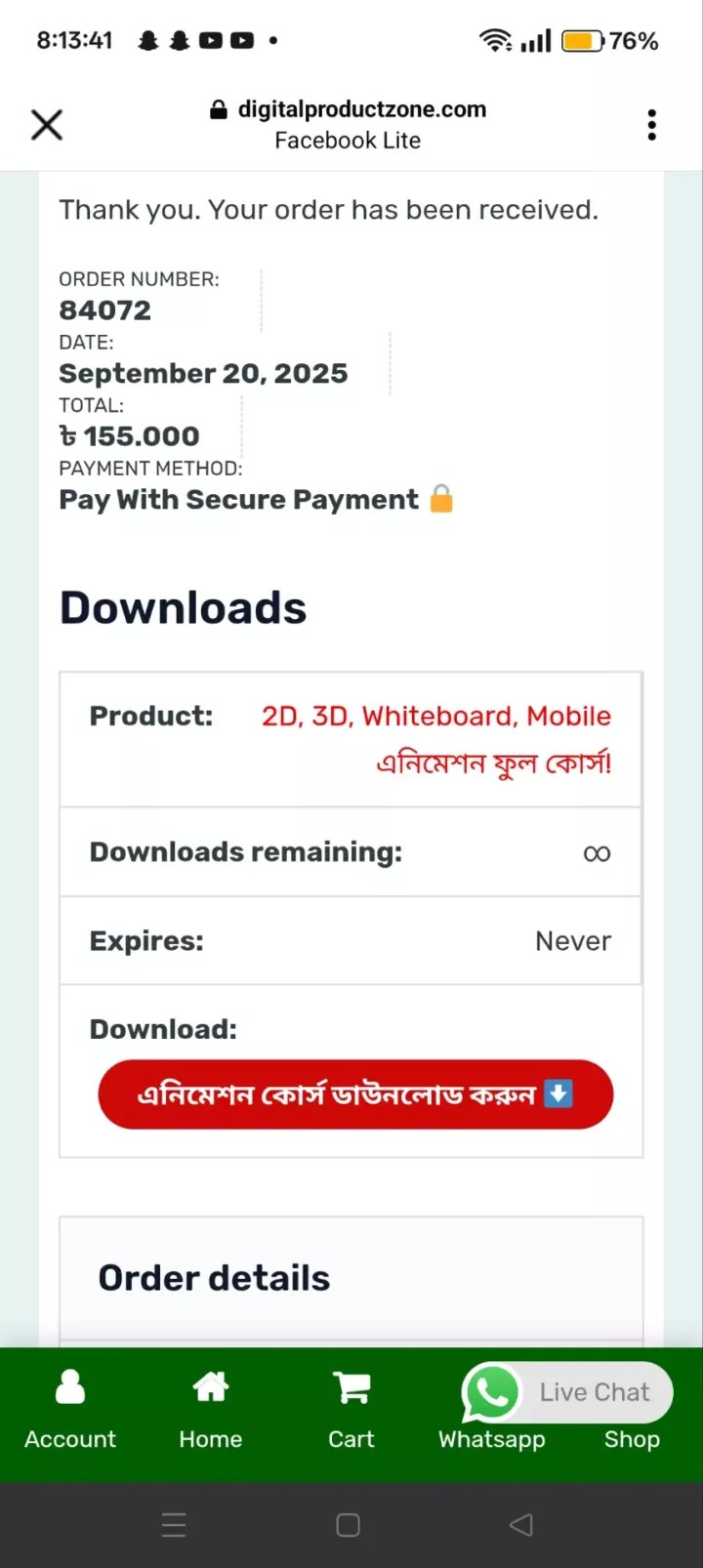The height and width of the screenshot is (1568, 703).
Task: Go to the Account tab
Action: pos(70,1411)
